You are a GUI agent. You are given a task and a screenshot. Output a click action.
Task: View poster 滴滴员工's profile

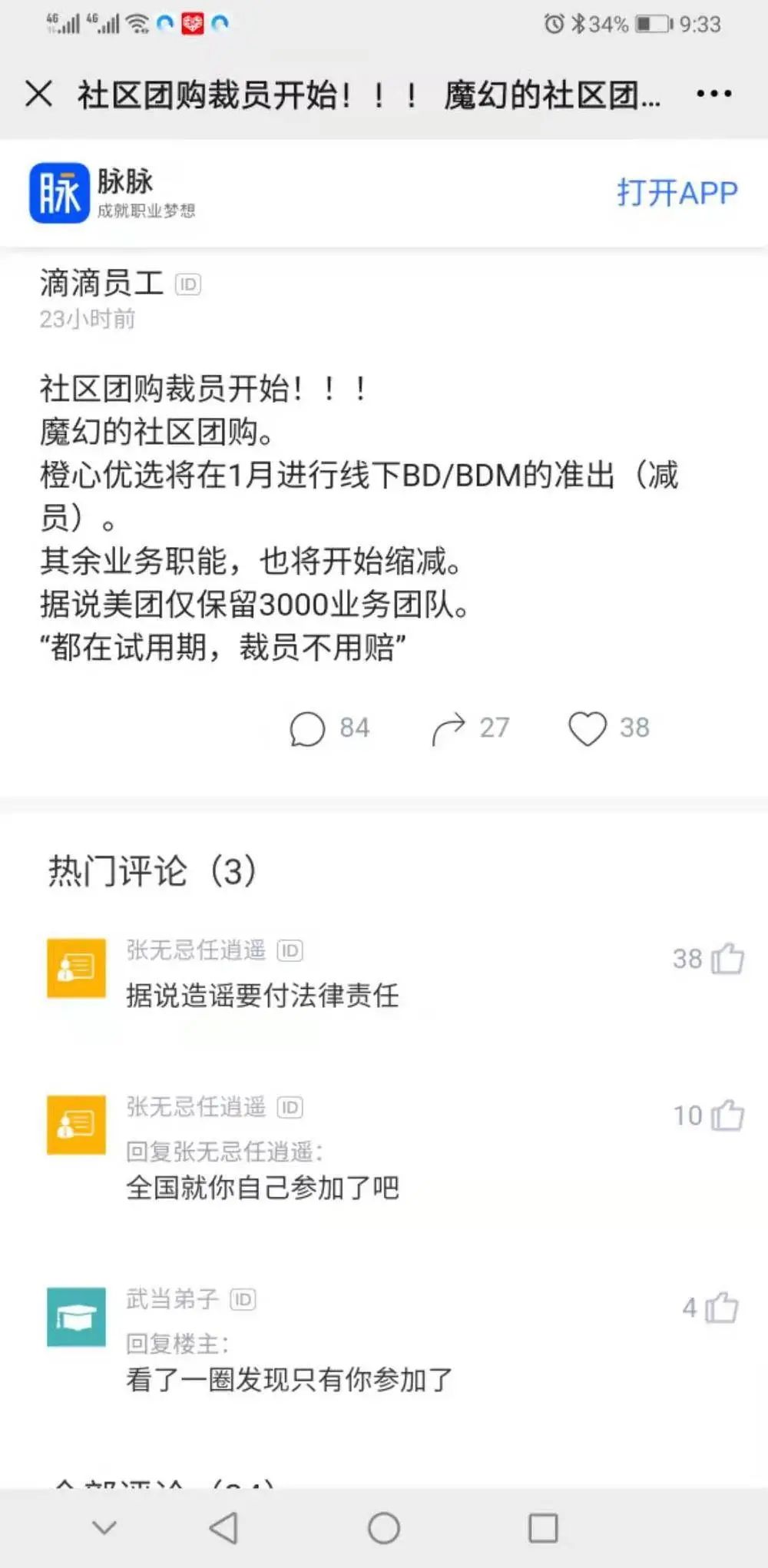point(101,283)
